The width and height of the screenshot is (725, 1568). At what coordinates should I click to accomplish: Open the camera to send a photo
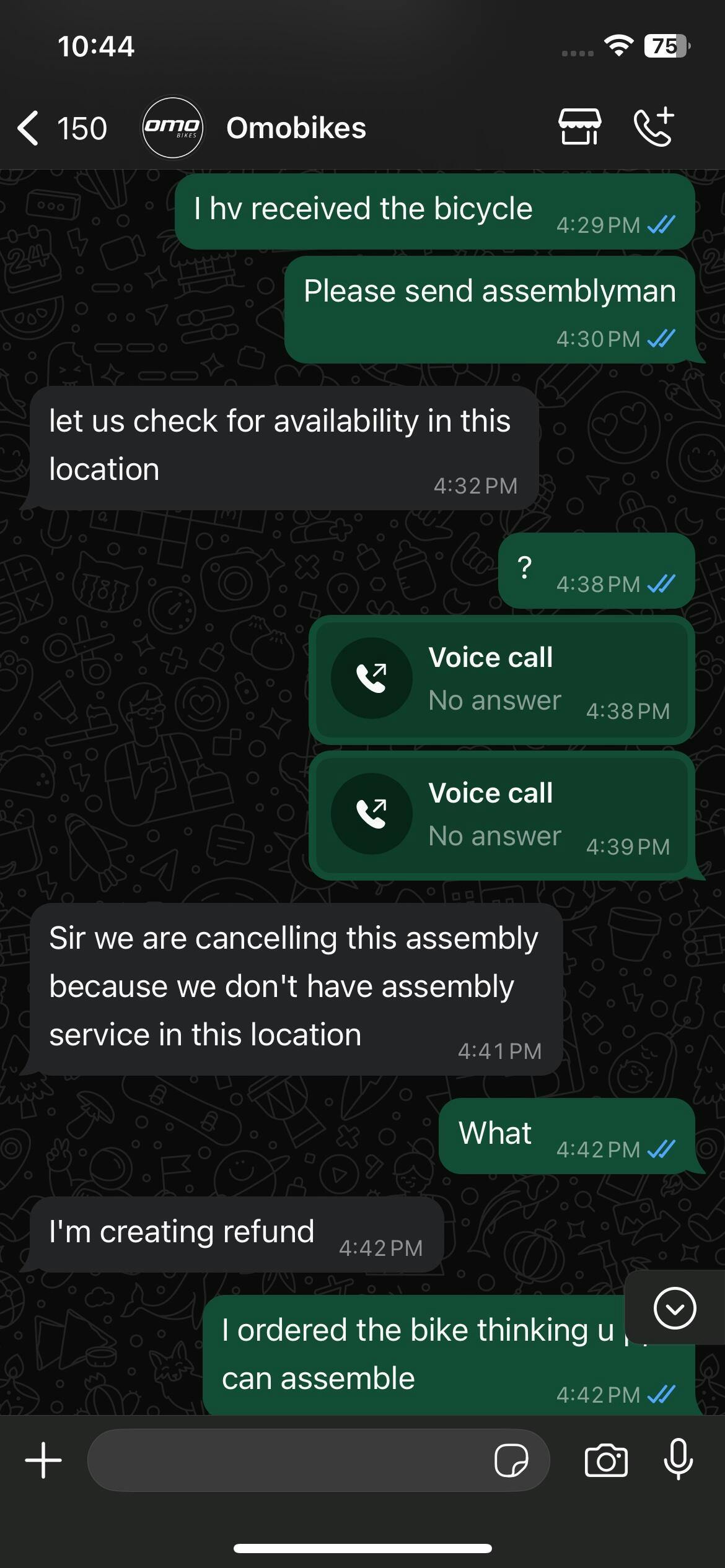606,1460
